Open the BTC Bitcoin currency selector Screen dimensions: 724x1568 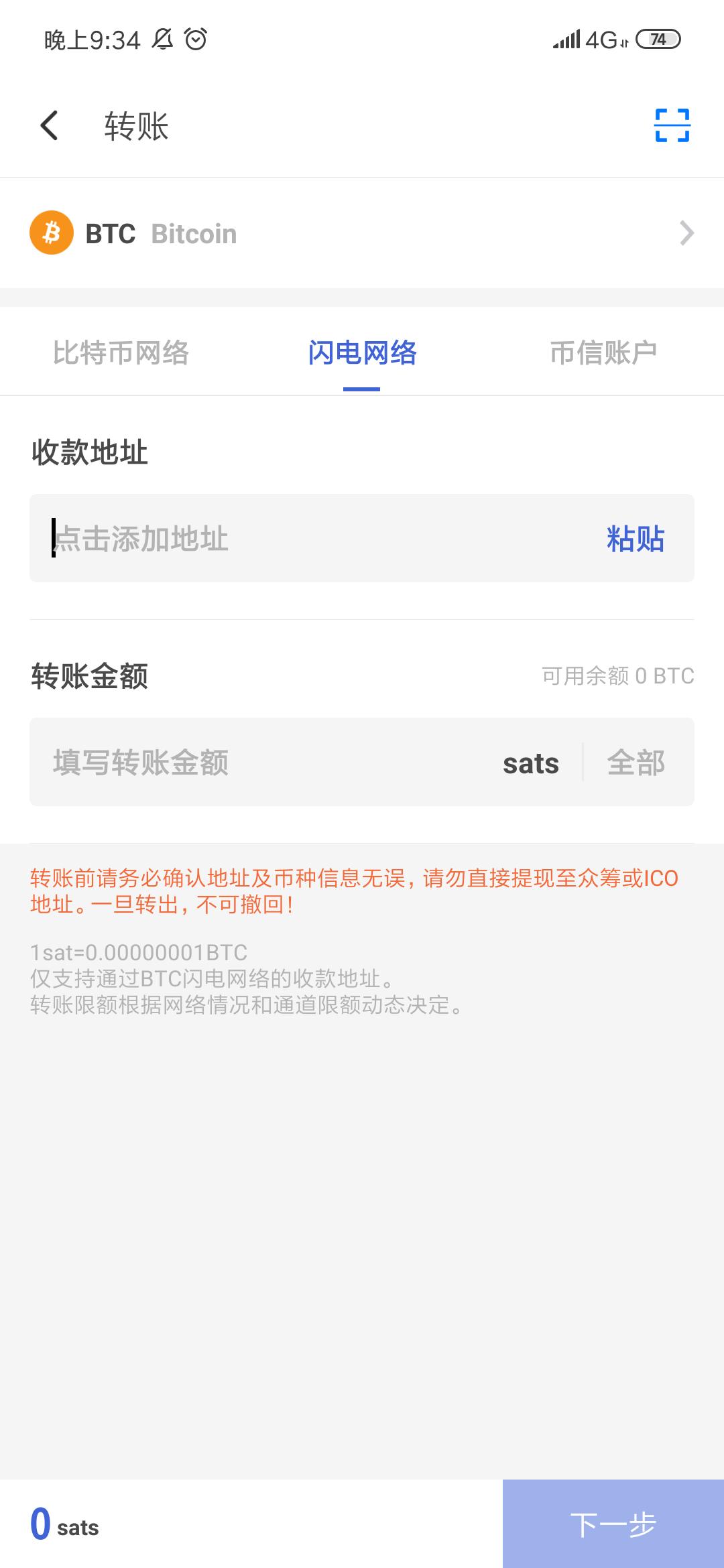coord(362,233)
